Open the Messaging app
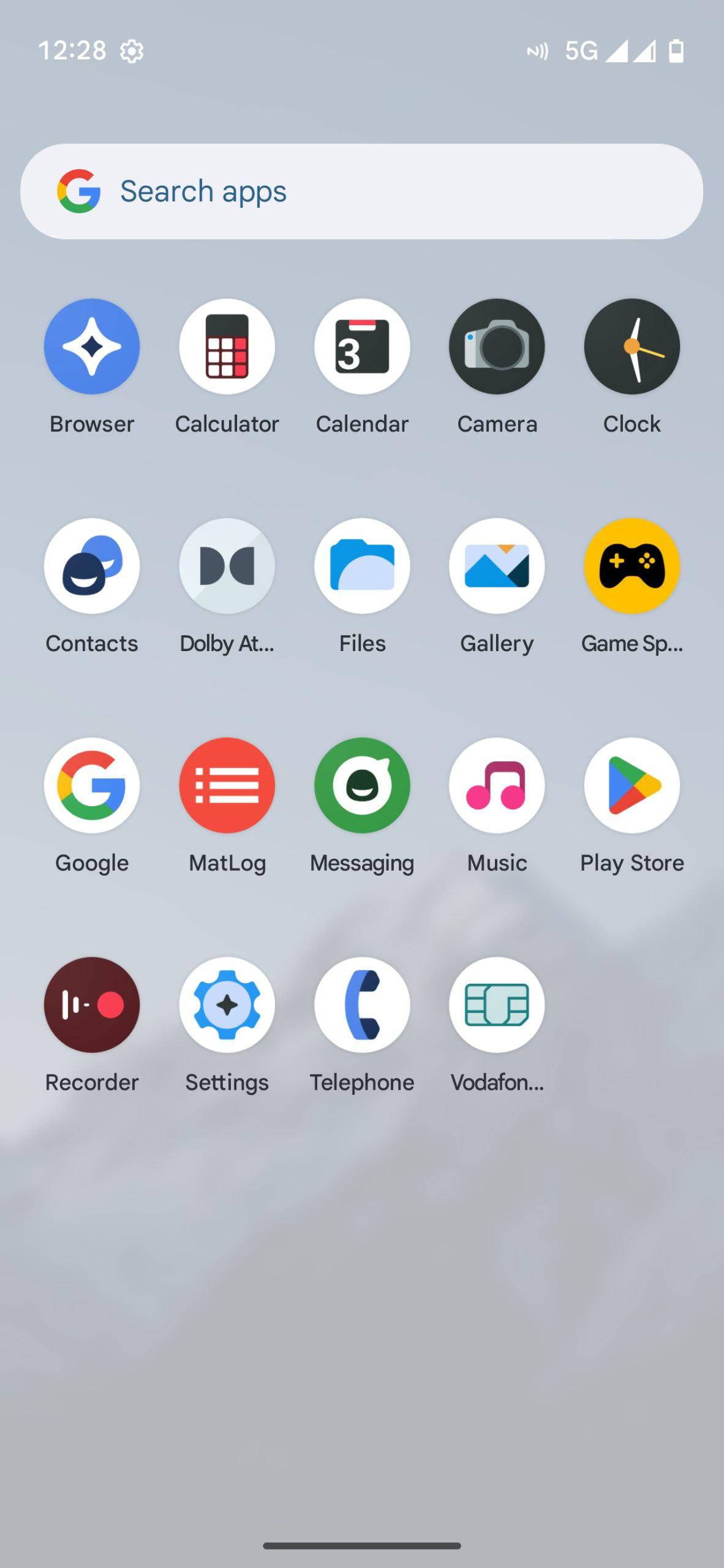724x1568 pixels. [362, 785]
